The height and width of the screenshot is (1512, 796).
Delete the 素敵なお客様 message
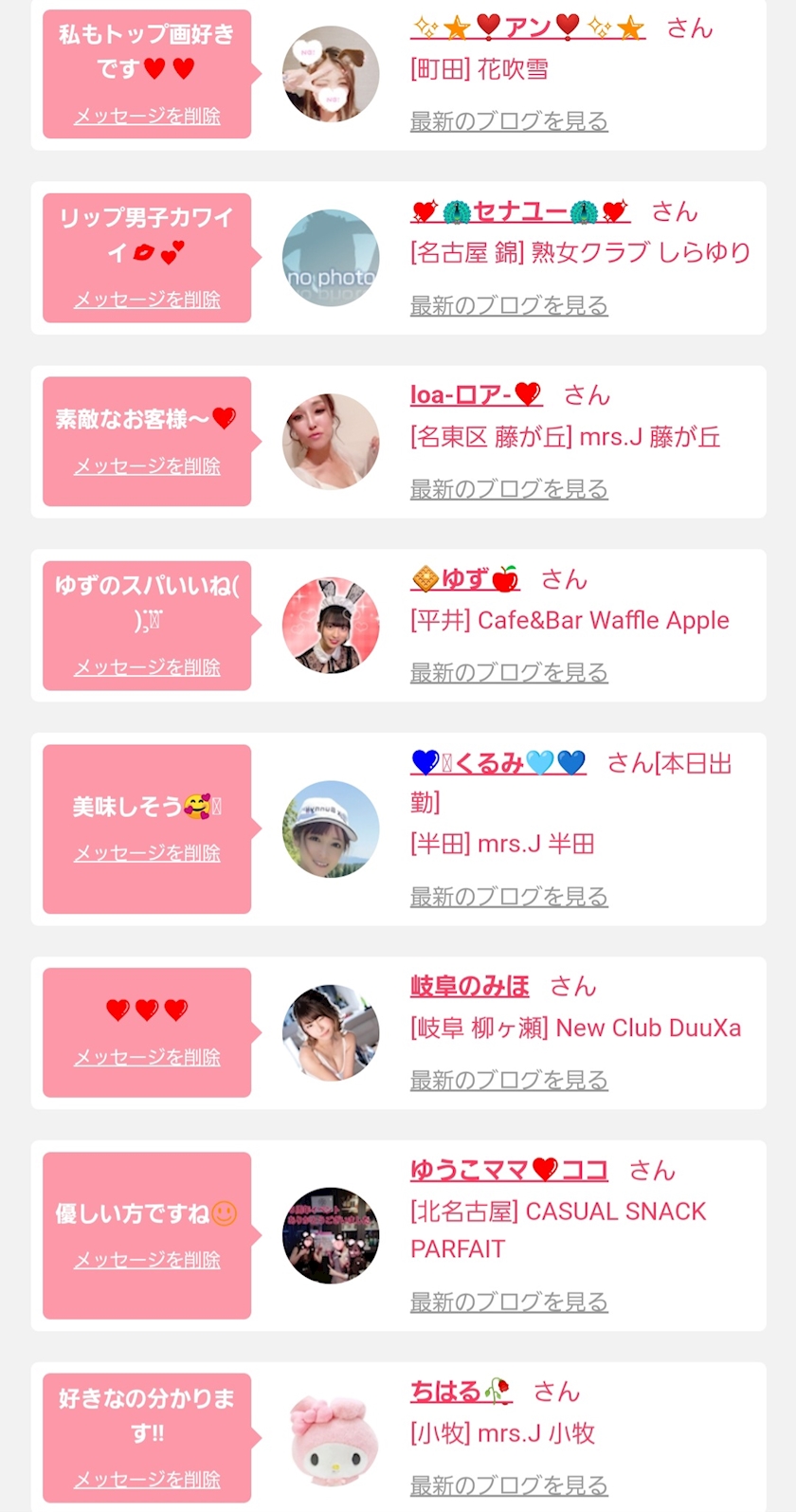pyautogui.click(x=147, y=466)
